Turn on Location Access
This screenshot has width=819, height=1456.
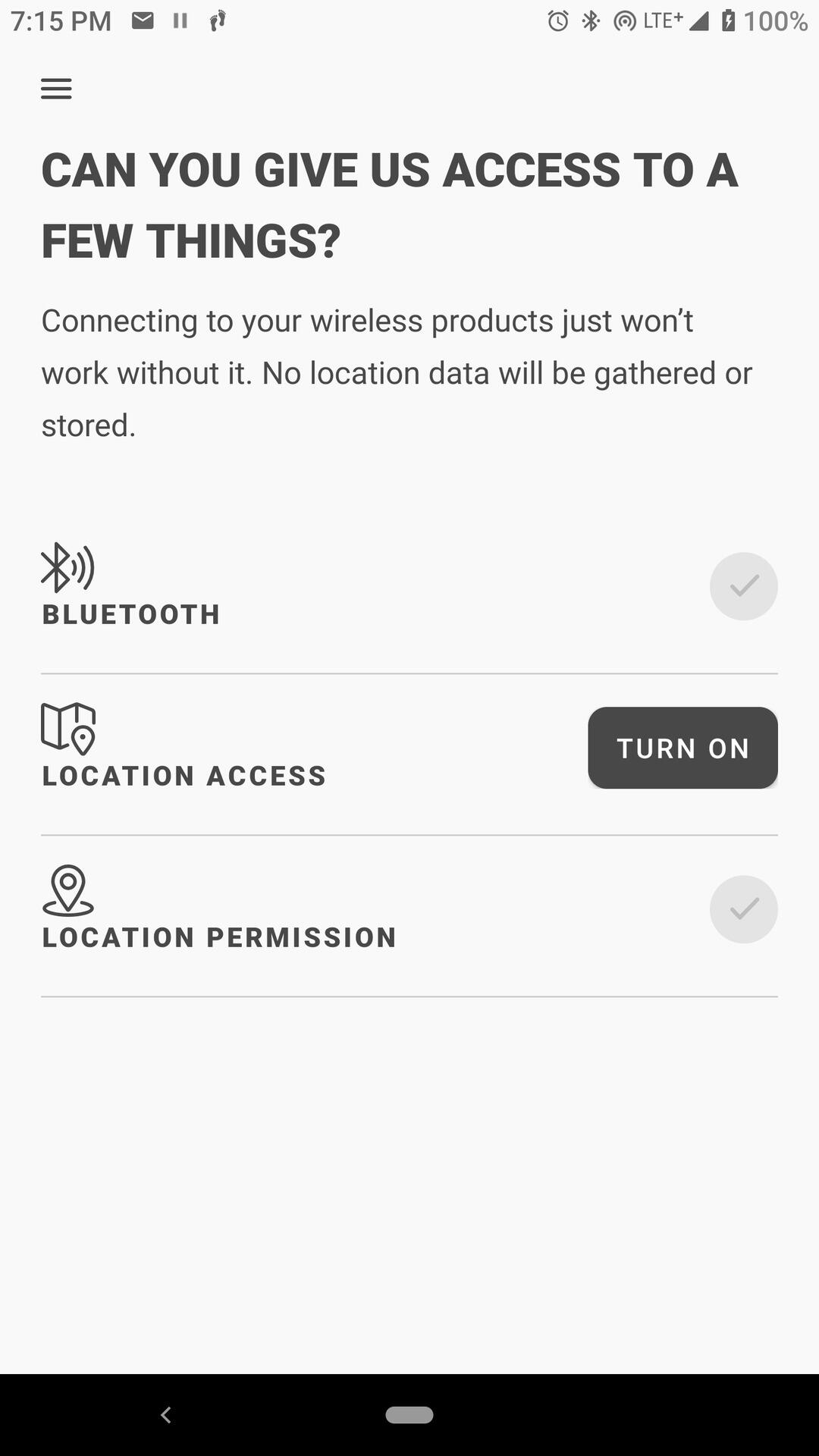tap(682, 748)
